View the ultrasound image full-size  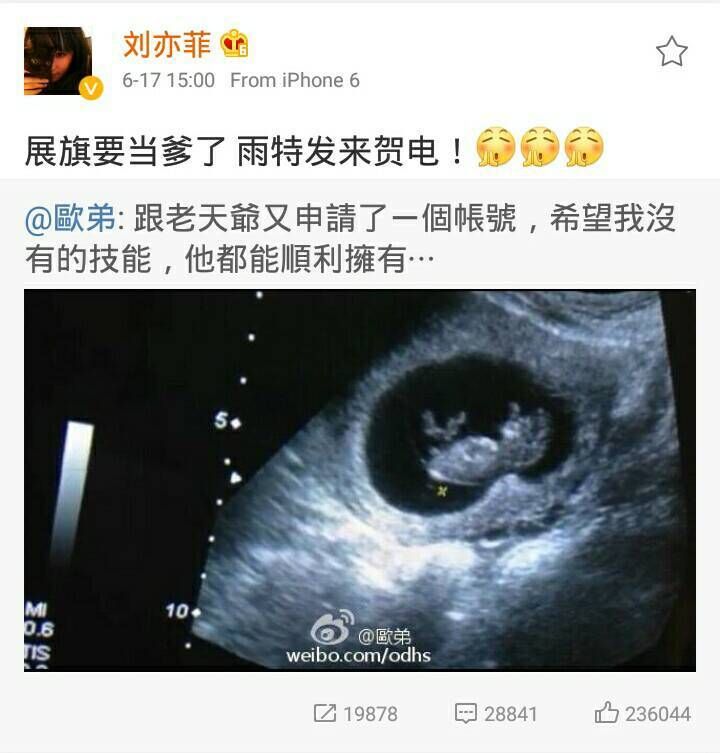pos(359,480)
